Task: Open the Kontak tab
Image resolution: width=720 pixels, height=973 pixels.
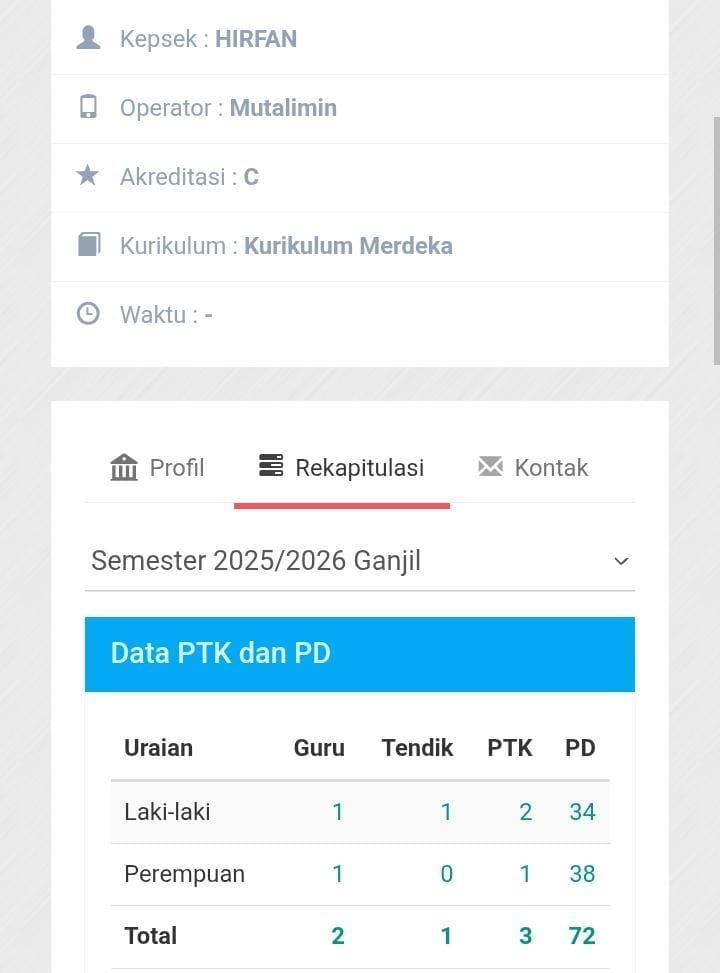Action: click(533, 468)
